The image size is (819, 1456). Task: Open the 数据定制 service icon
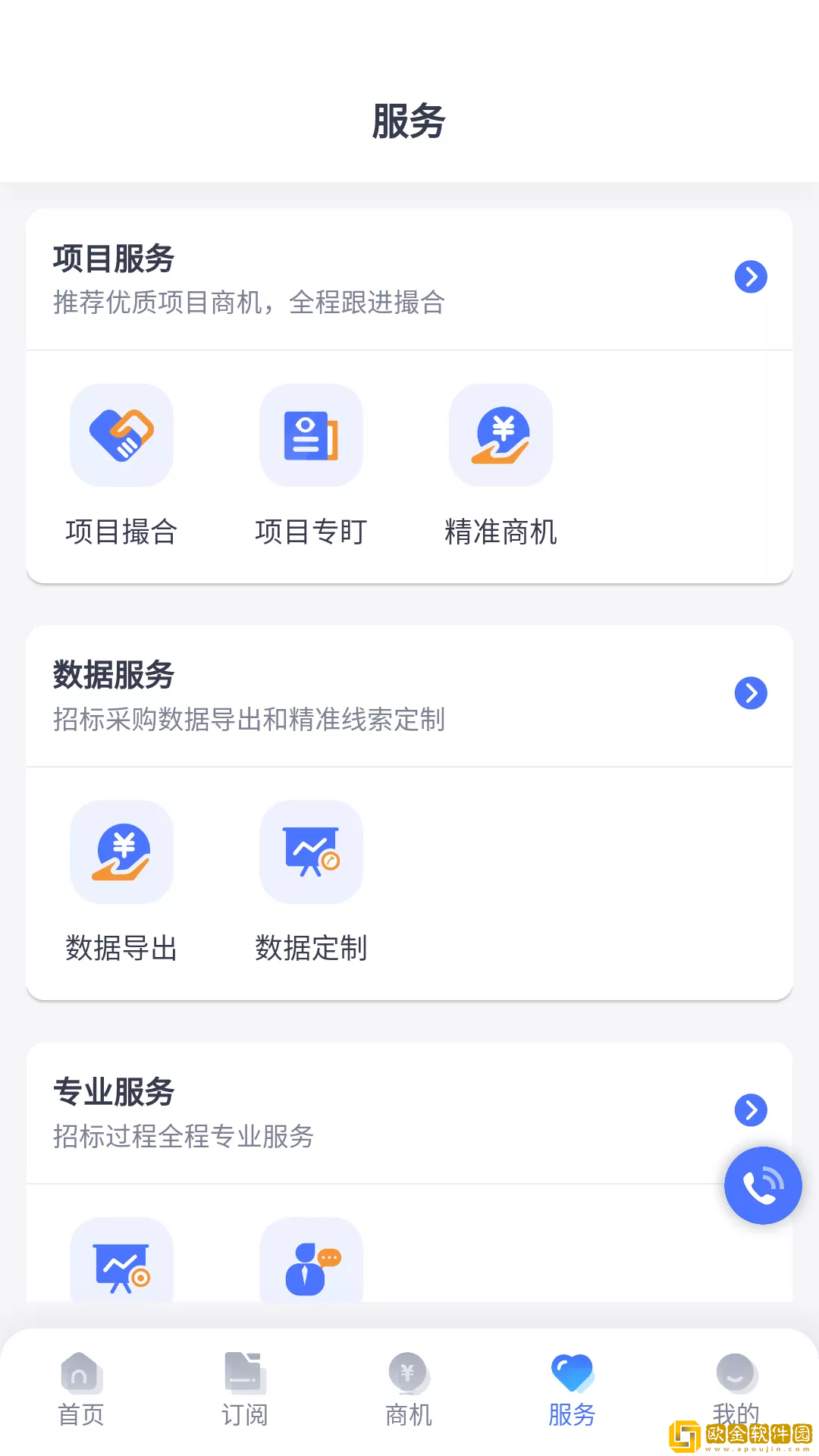[x=311, y=852]
